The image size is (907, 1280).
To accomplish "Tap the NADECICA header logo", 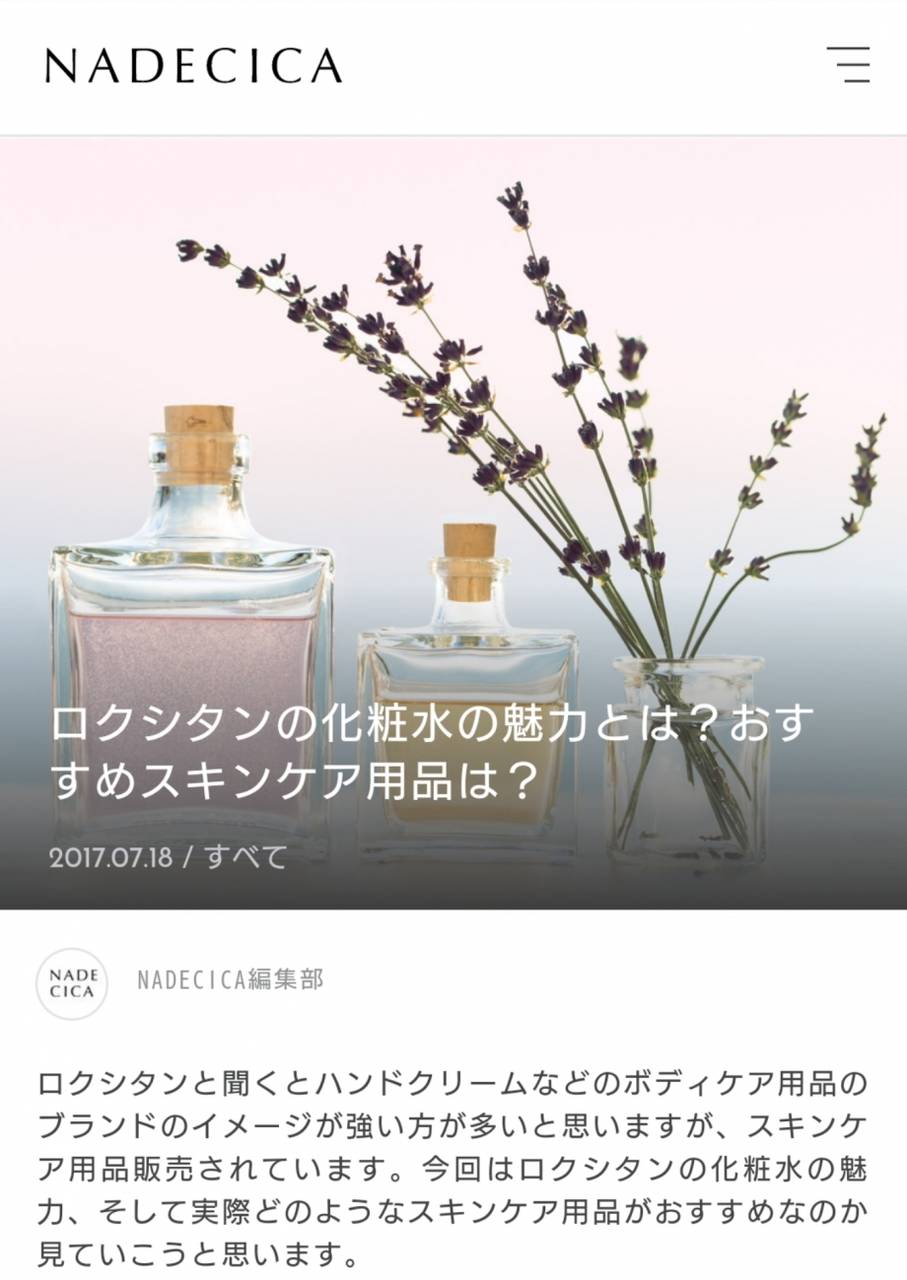I will [193, 66].
